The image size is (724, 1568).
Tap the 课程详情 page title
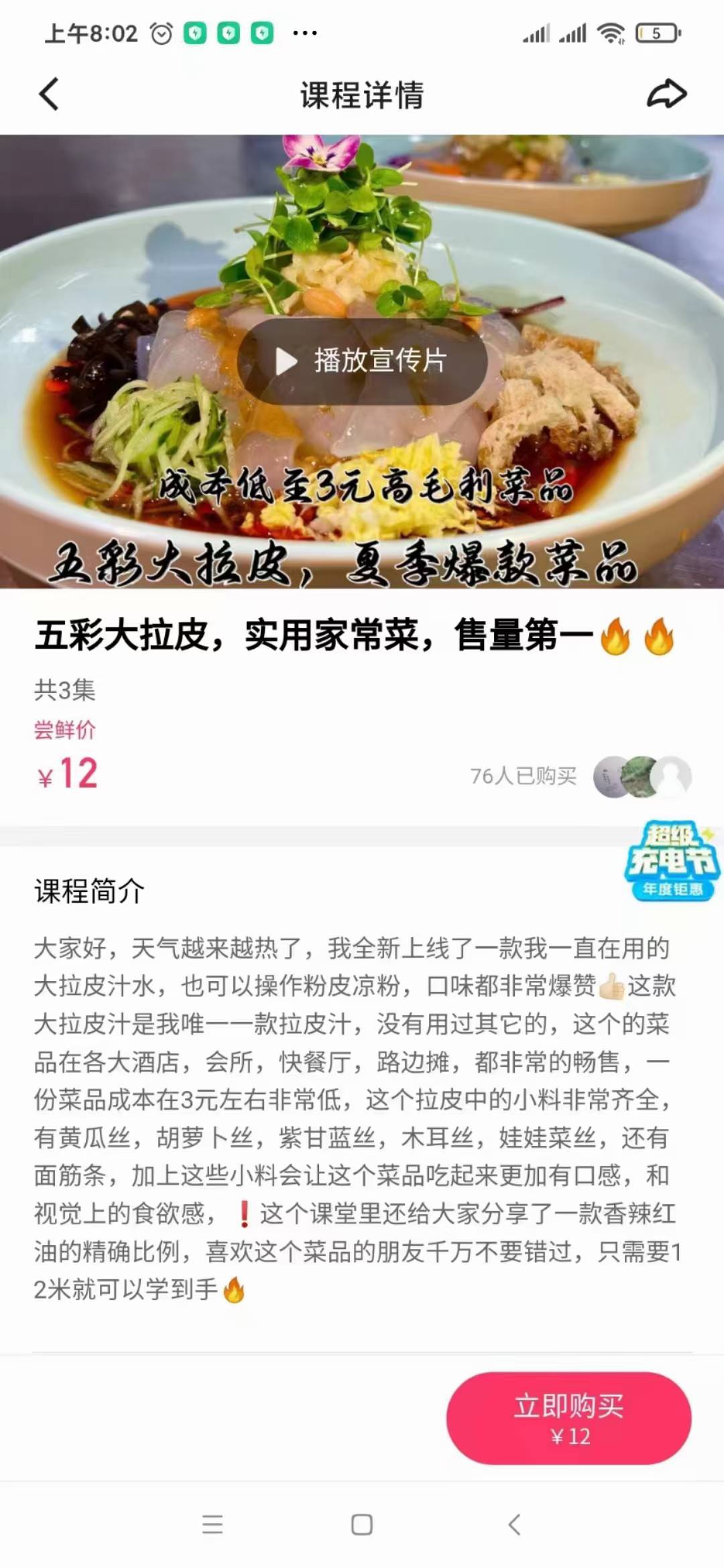click(x=362, y=94)
